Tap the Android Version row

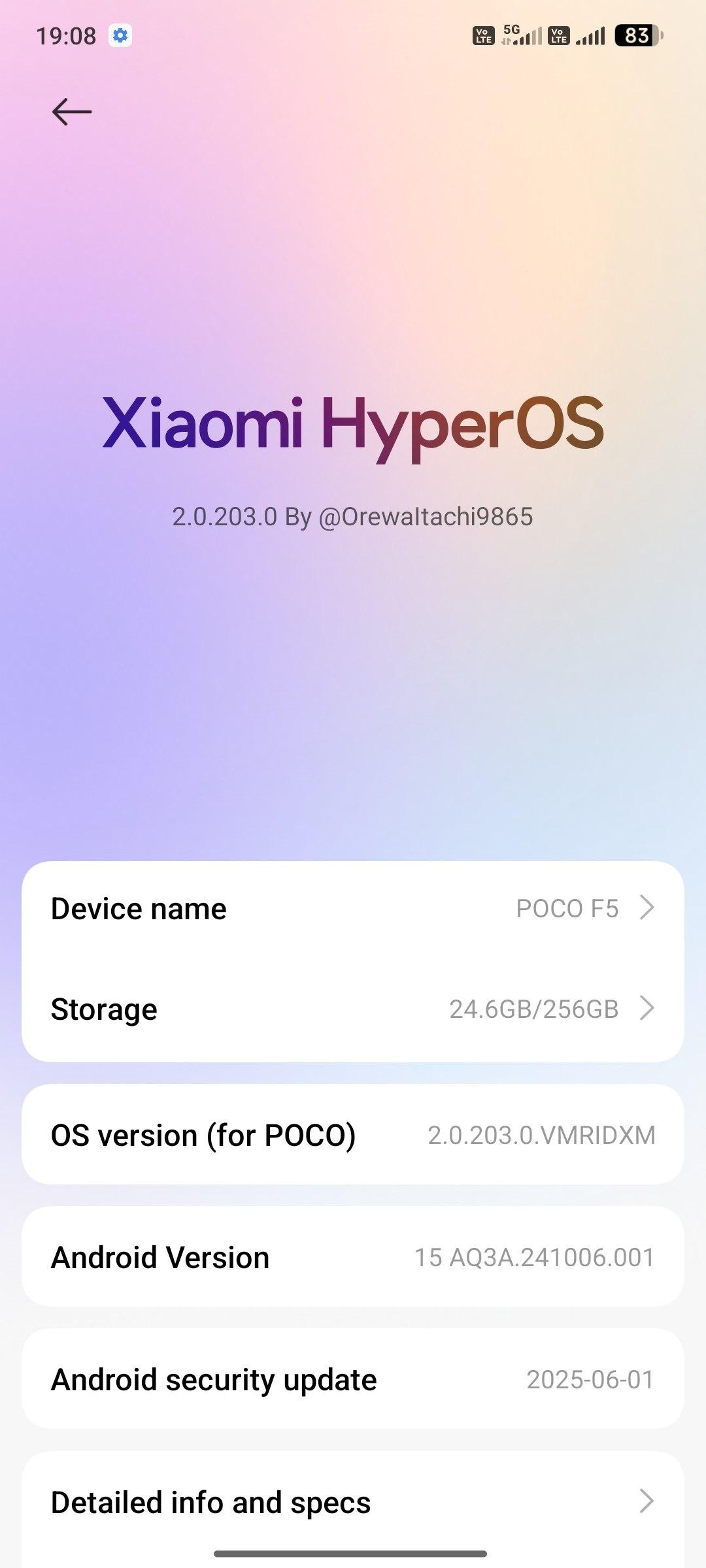[x=353, y=1258]
